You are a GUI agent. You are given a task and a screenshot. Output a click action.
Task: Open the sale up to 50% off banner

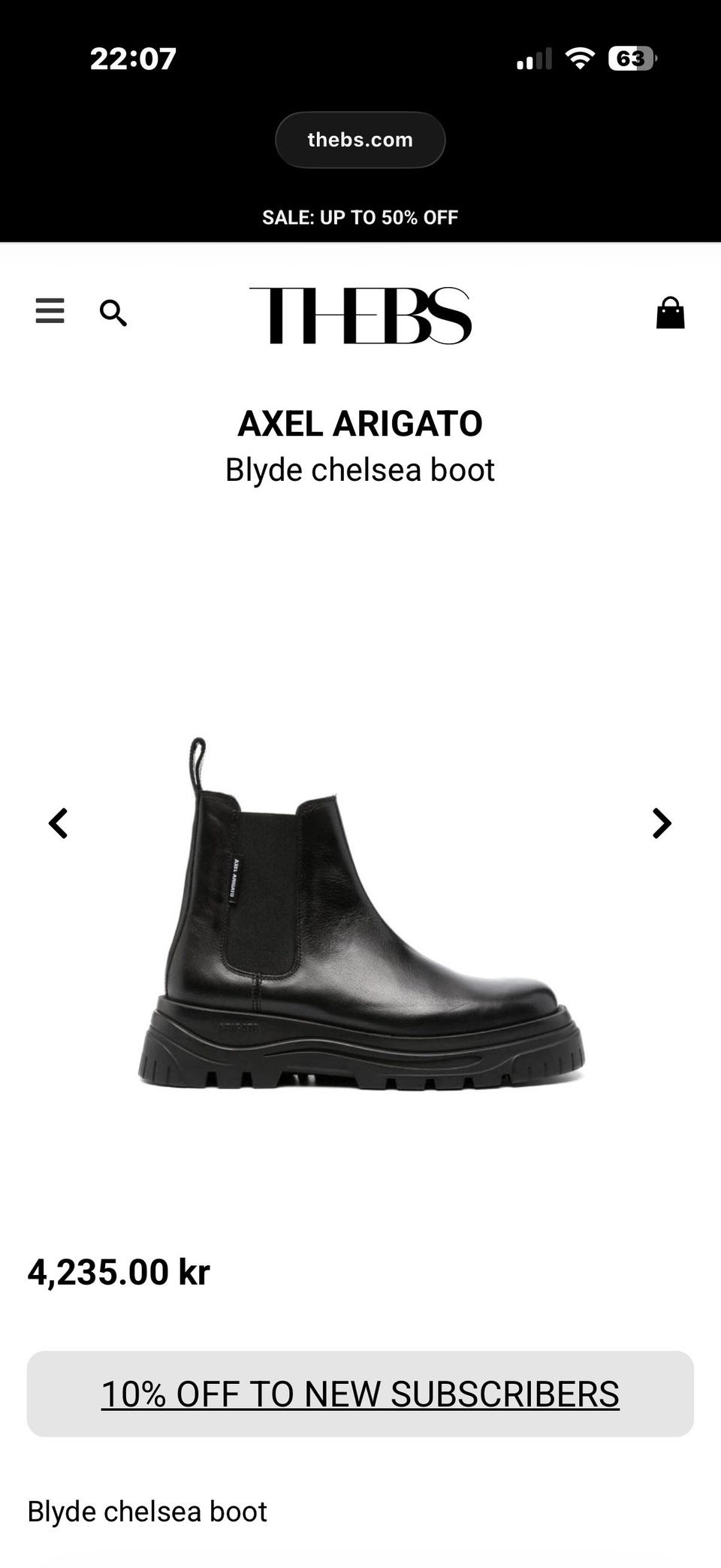(360, 218)
